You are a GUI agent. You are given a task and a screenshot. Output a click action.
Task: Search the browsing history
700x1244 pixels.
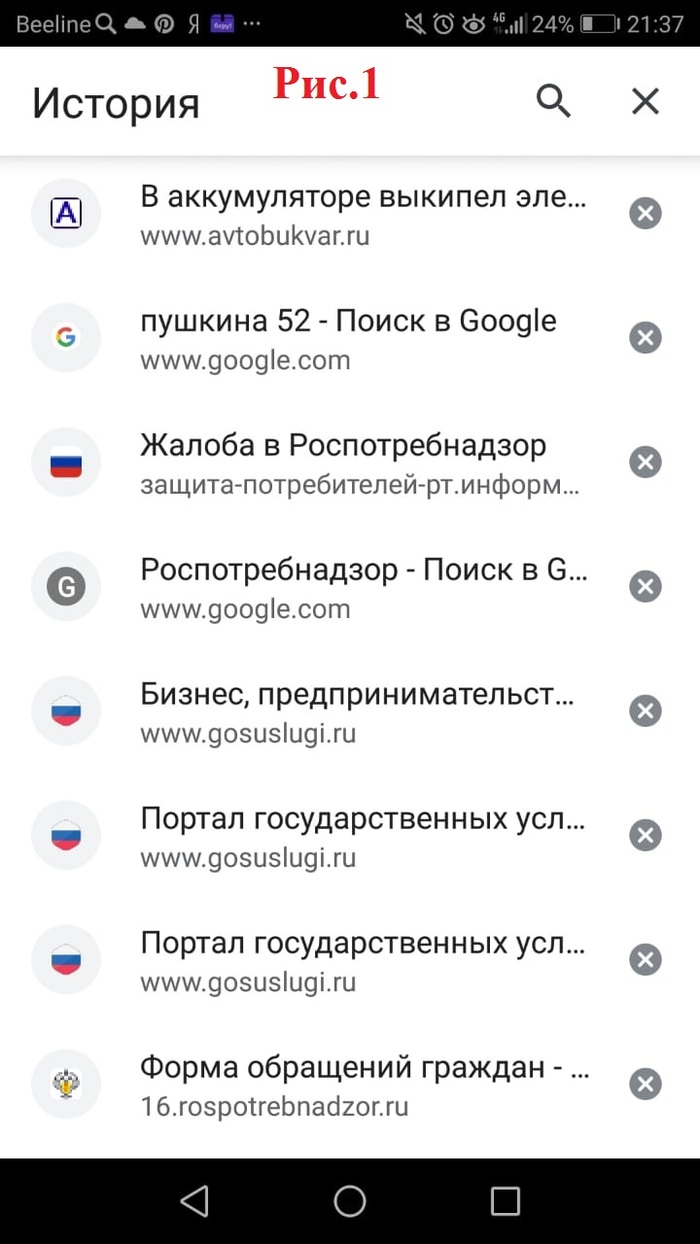(x=553, y=100)
